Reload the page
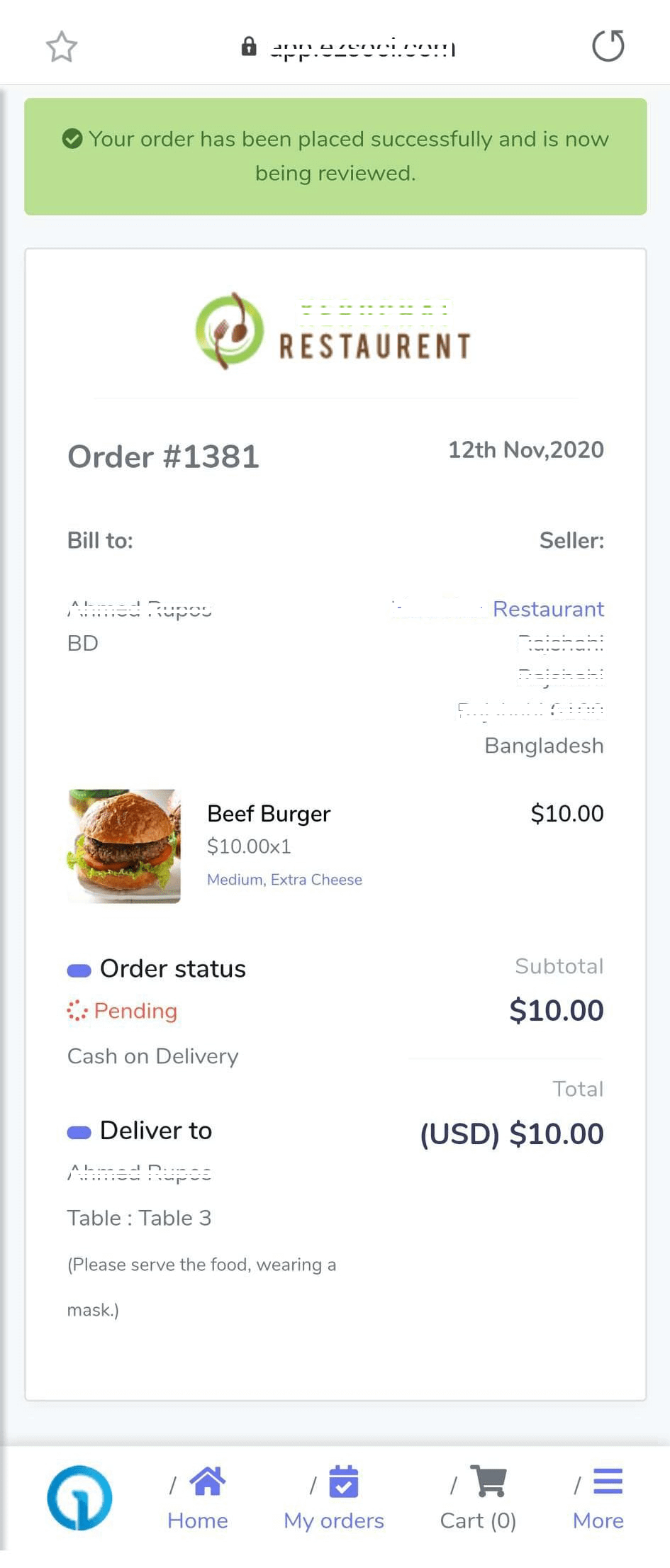This screenshot has width=670, height=1568. pos(608,46)
